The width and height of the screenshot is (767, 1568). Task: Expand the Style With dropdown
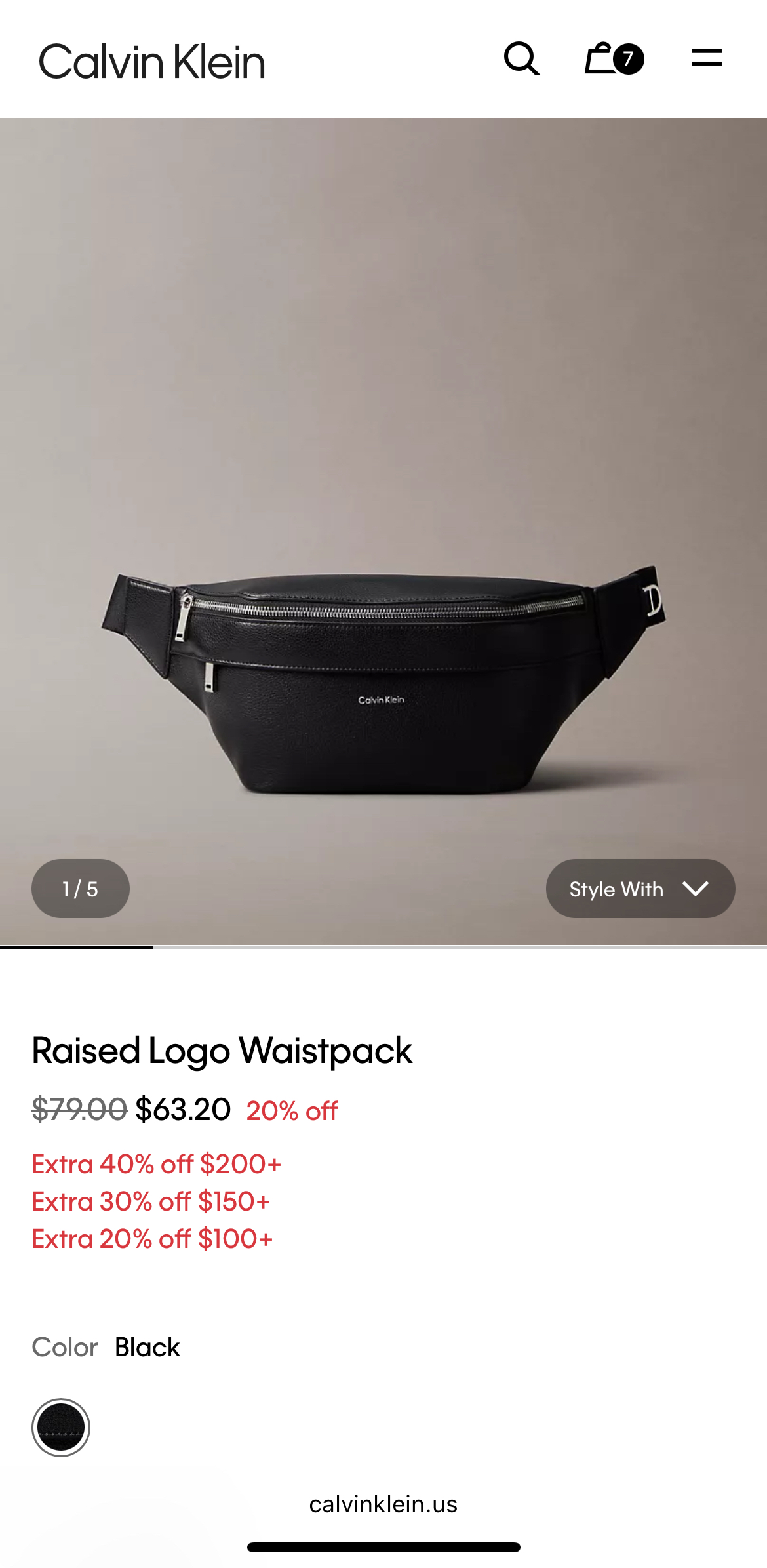(x=640, y=889)
